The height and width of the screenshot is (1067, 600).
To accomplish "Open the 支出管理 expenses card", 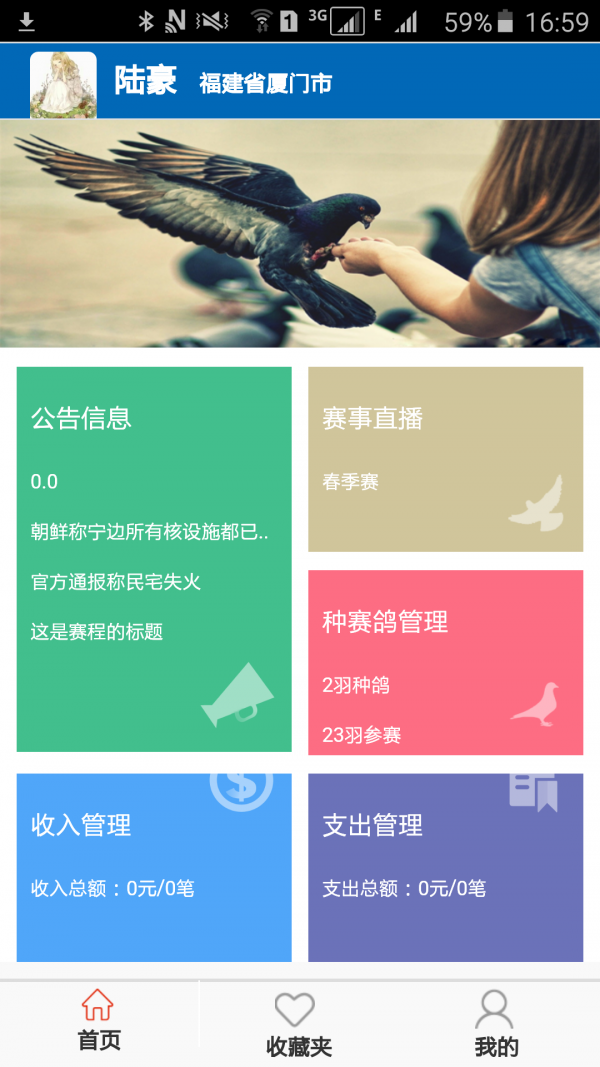I will (445, 866).
